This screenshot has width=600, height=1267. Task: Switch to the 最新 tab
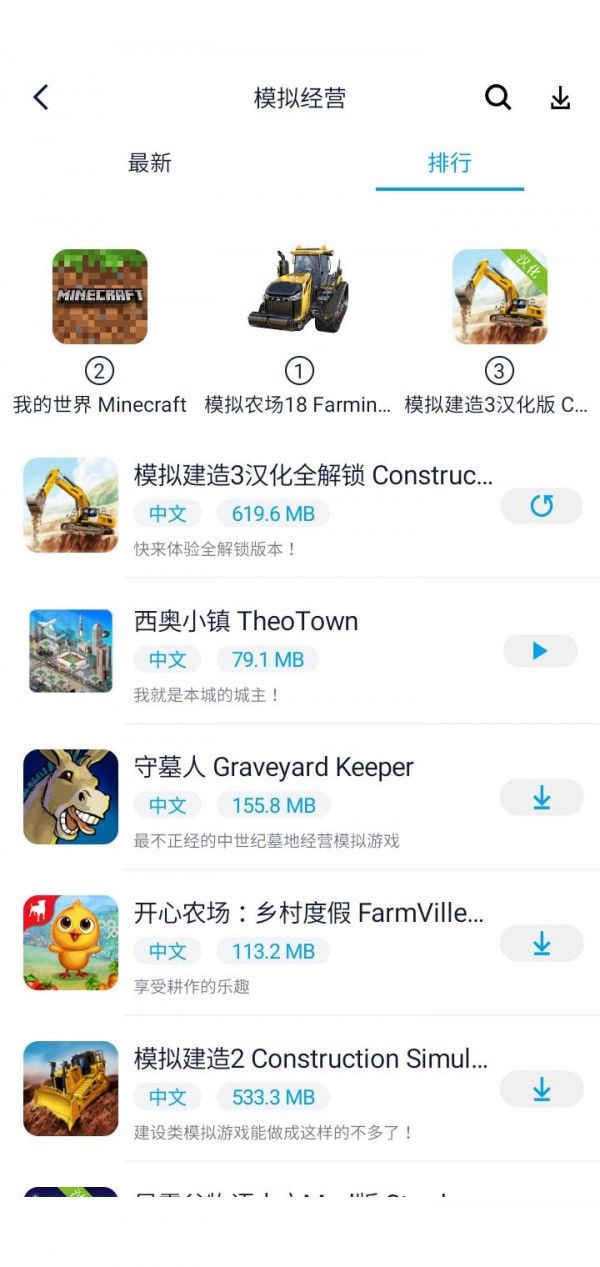(x=150, y=163)
